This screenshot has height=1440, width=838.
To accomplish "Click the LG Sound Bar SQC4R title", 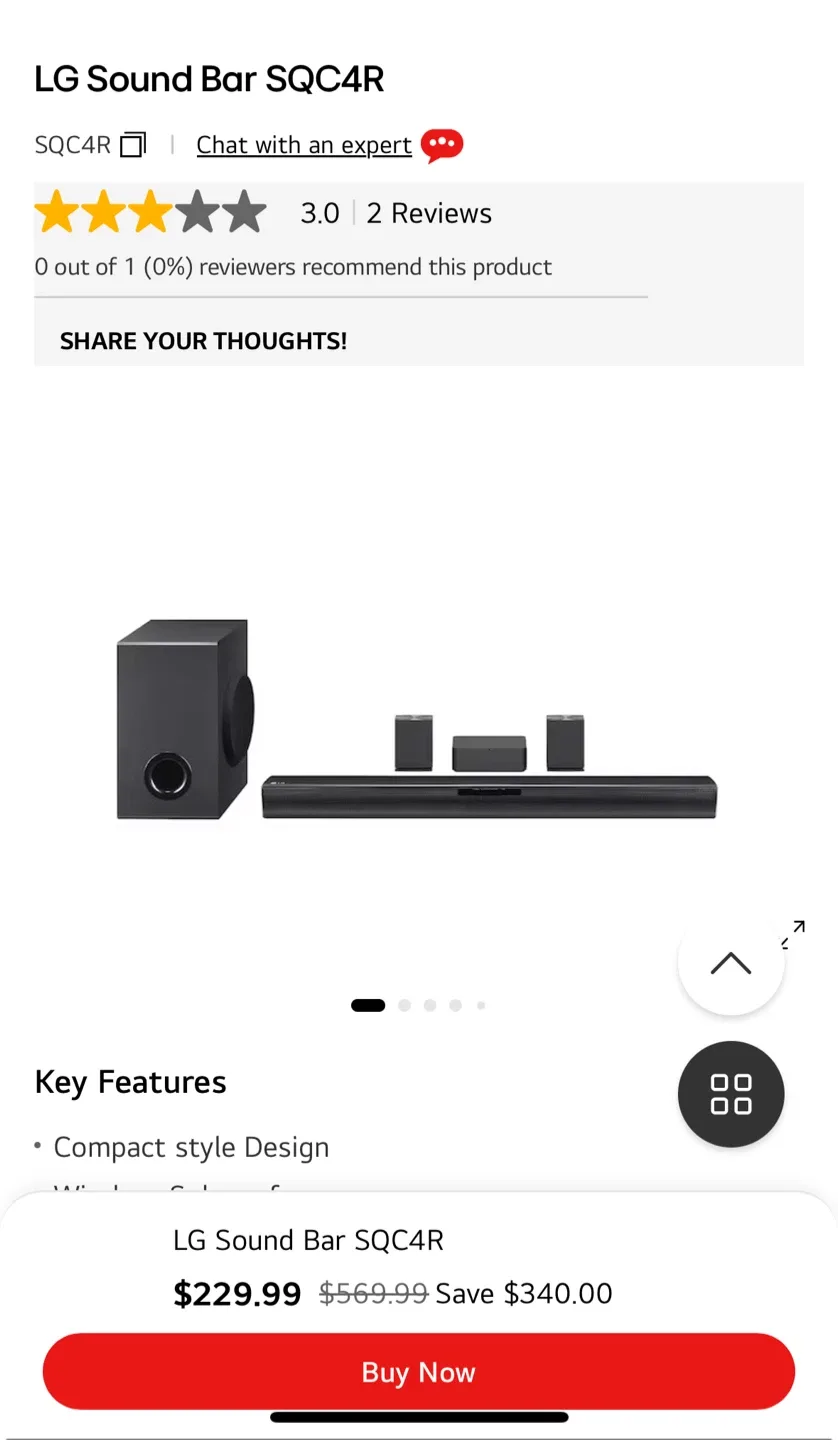I will pos(209,78).
